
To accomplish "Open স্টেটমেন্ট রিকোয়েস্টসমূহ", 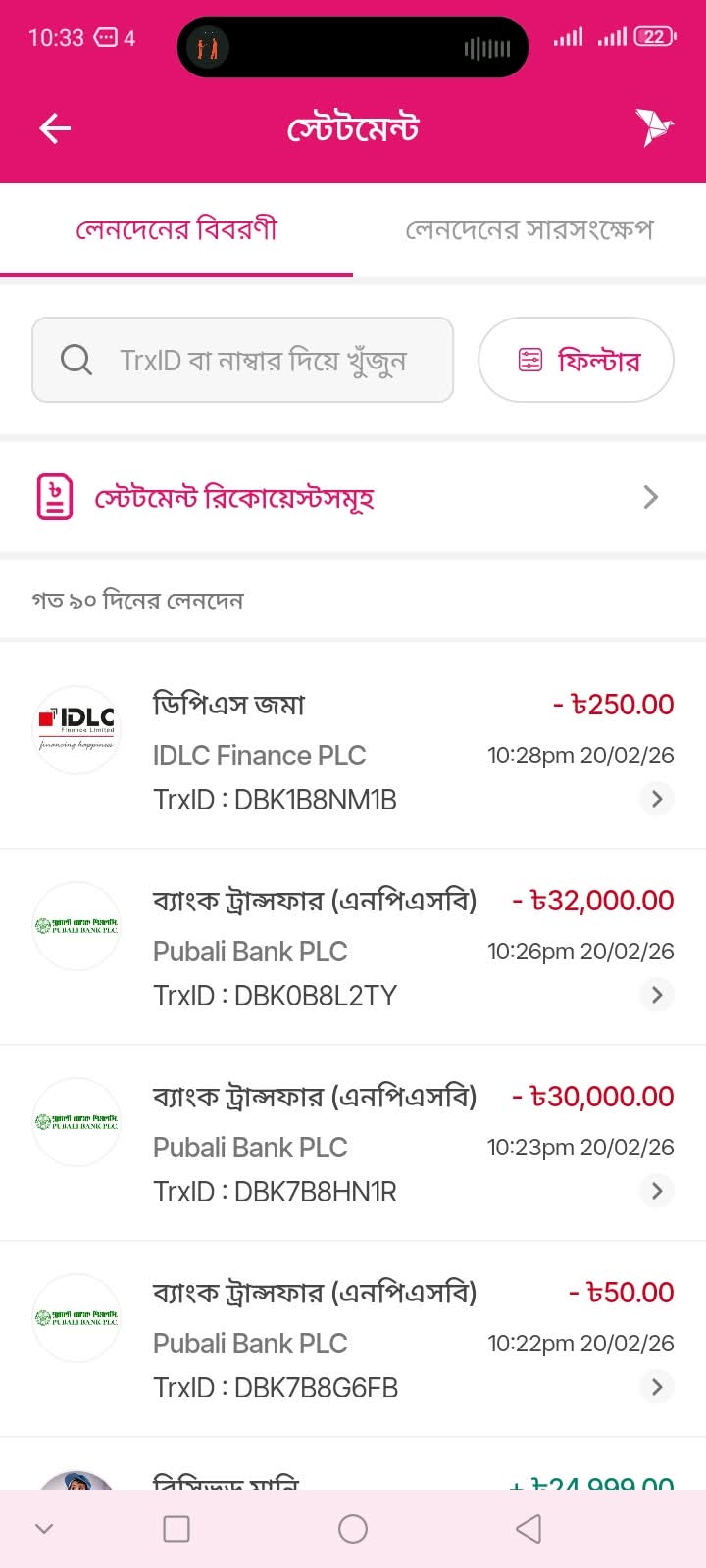I will pos(353,498).
